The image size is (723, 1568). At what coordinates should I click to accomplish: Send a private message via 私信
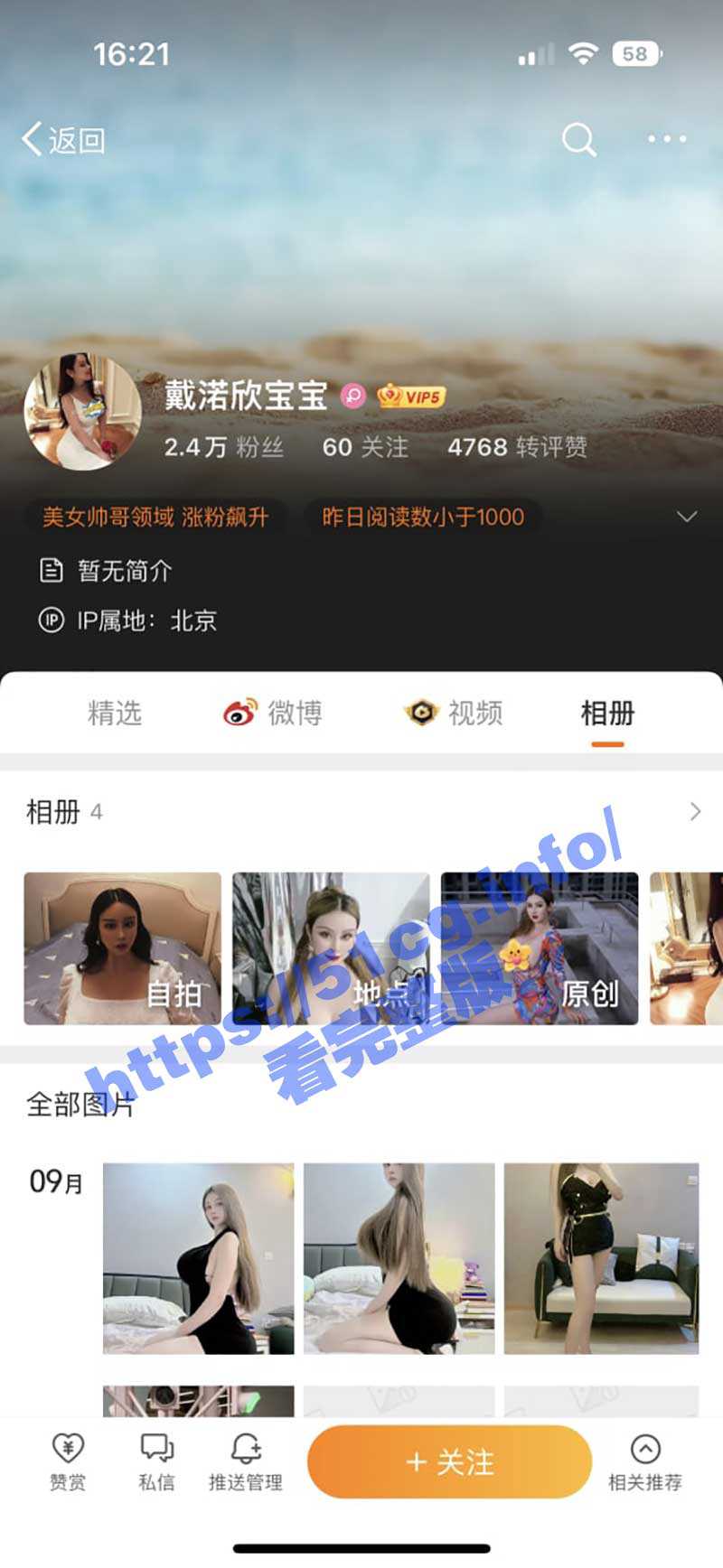(x=156, y=1461)
